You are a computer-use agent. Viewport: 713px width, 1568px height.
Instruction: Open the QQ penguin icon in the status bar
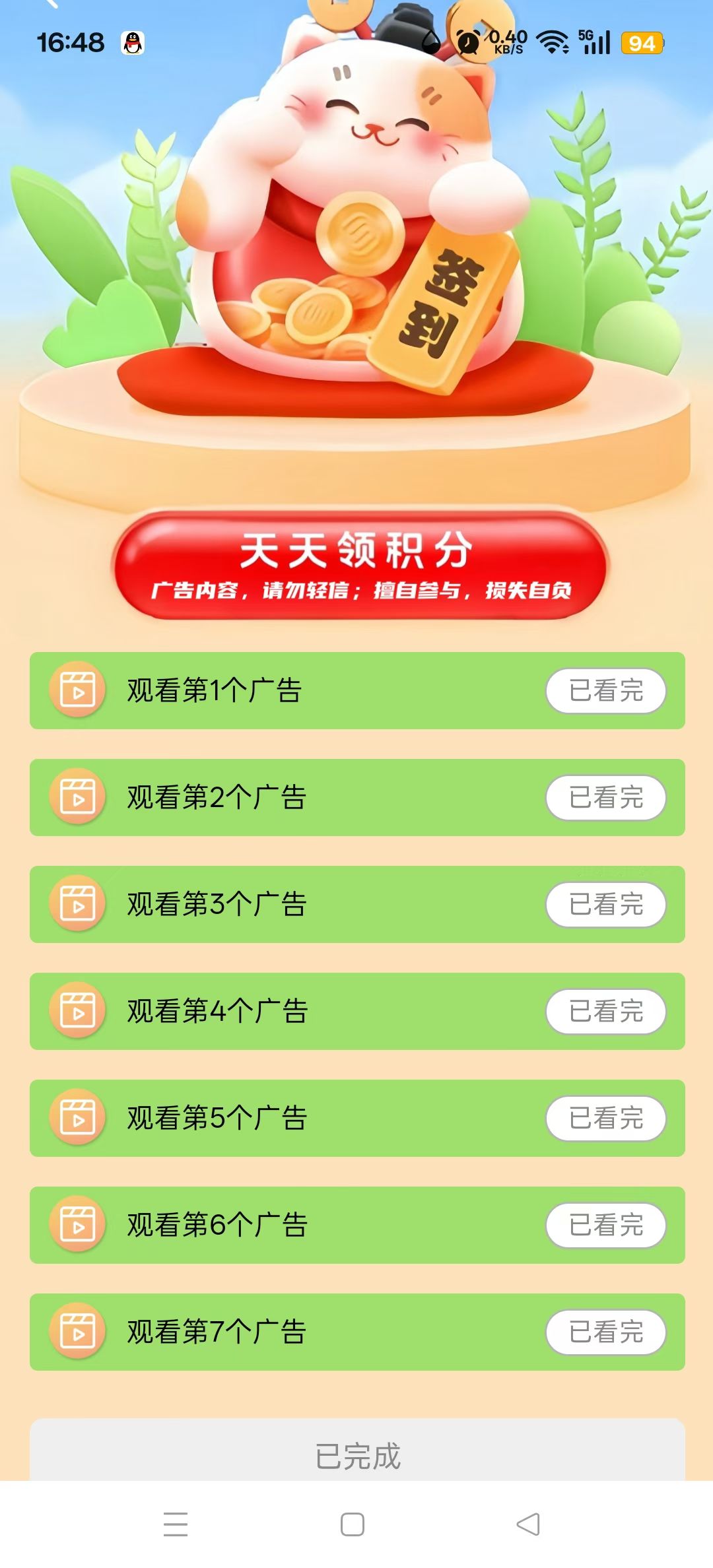(132, 42)
